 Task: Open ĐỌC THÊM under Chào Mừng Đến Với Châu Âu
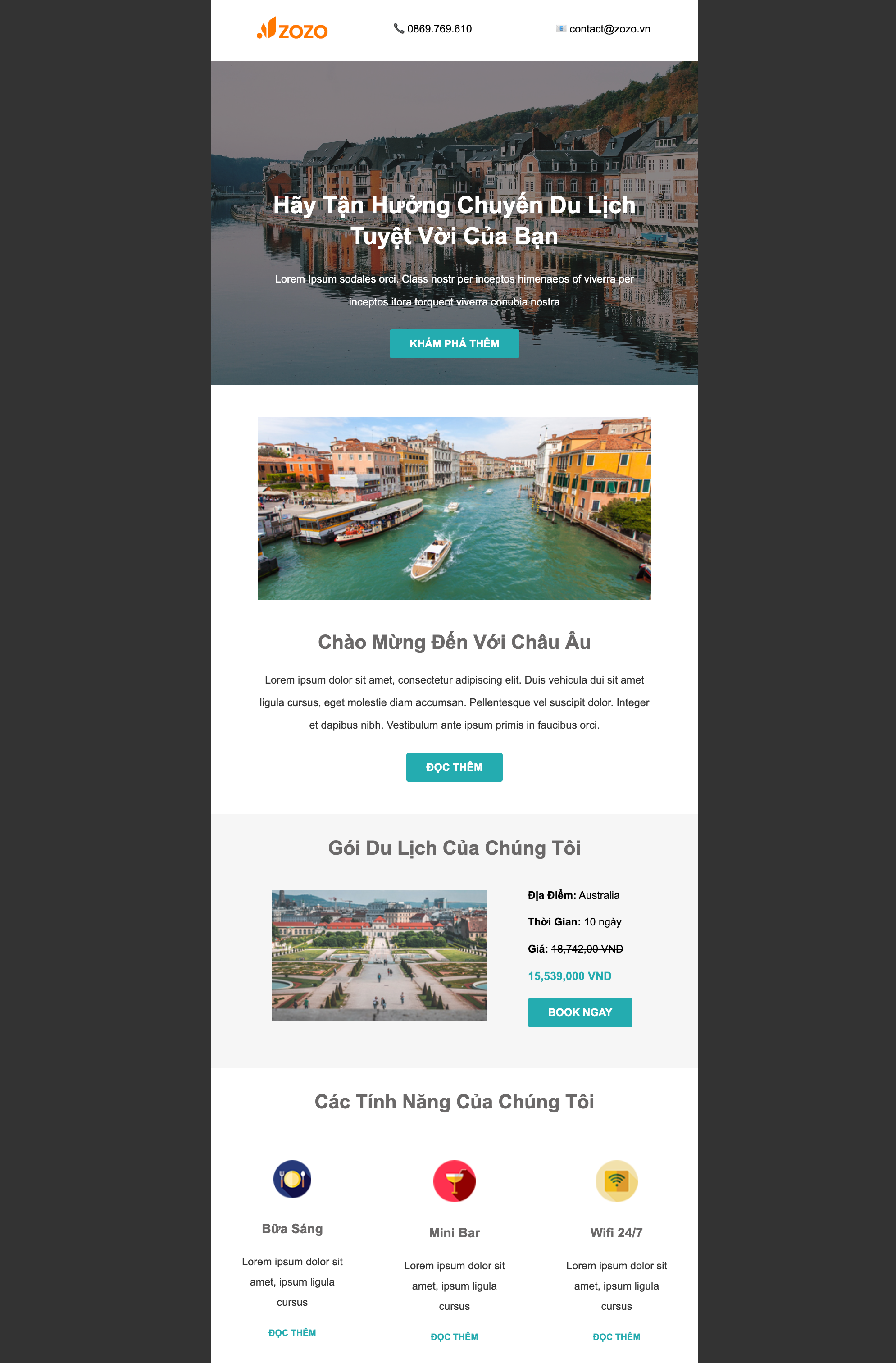click(x=454, y=767)
